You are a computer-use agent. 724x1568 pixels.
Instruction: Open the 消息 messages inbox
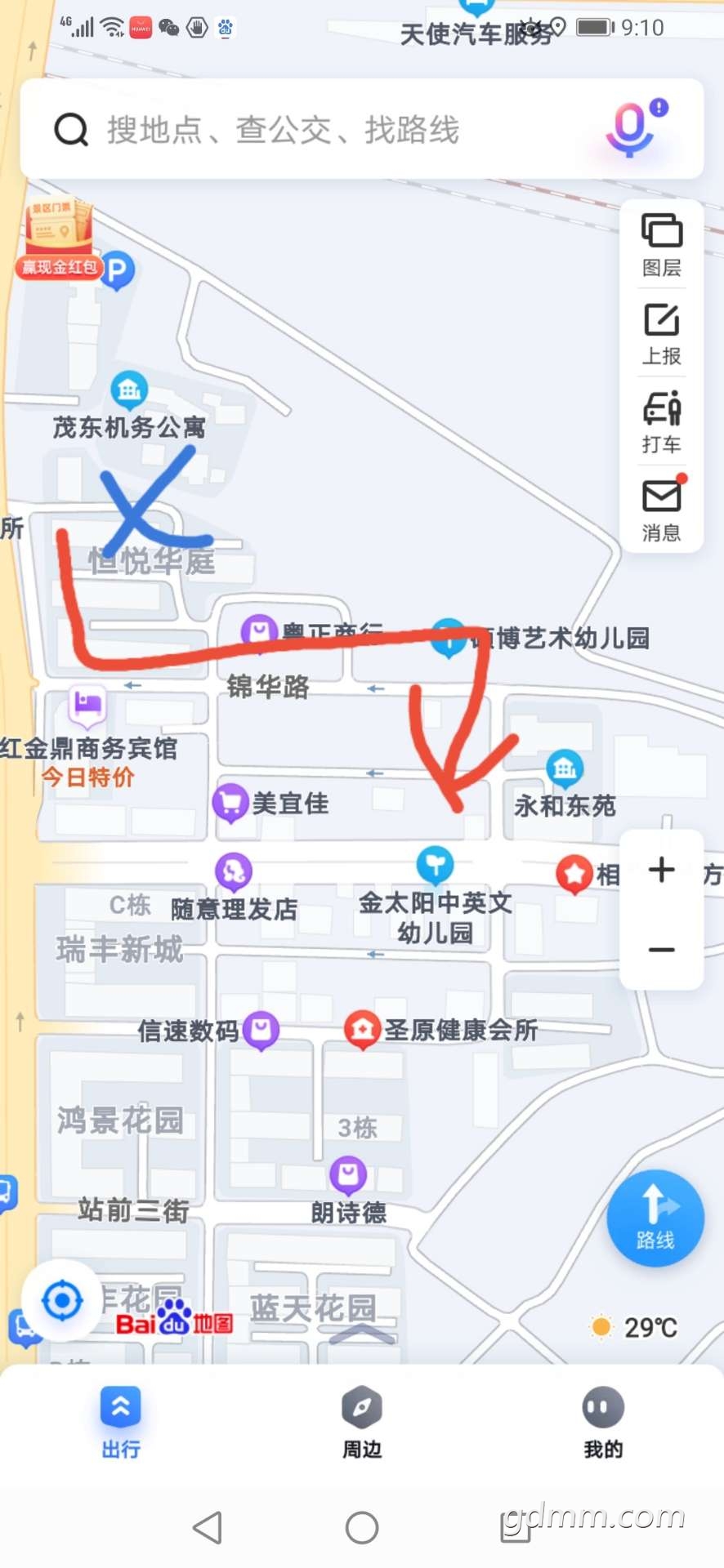661,510
